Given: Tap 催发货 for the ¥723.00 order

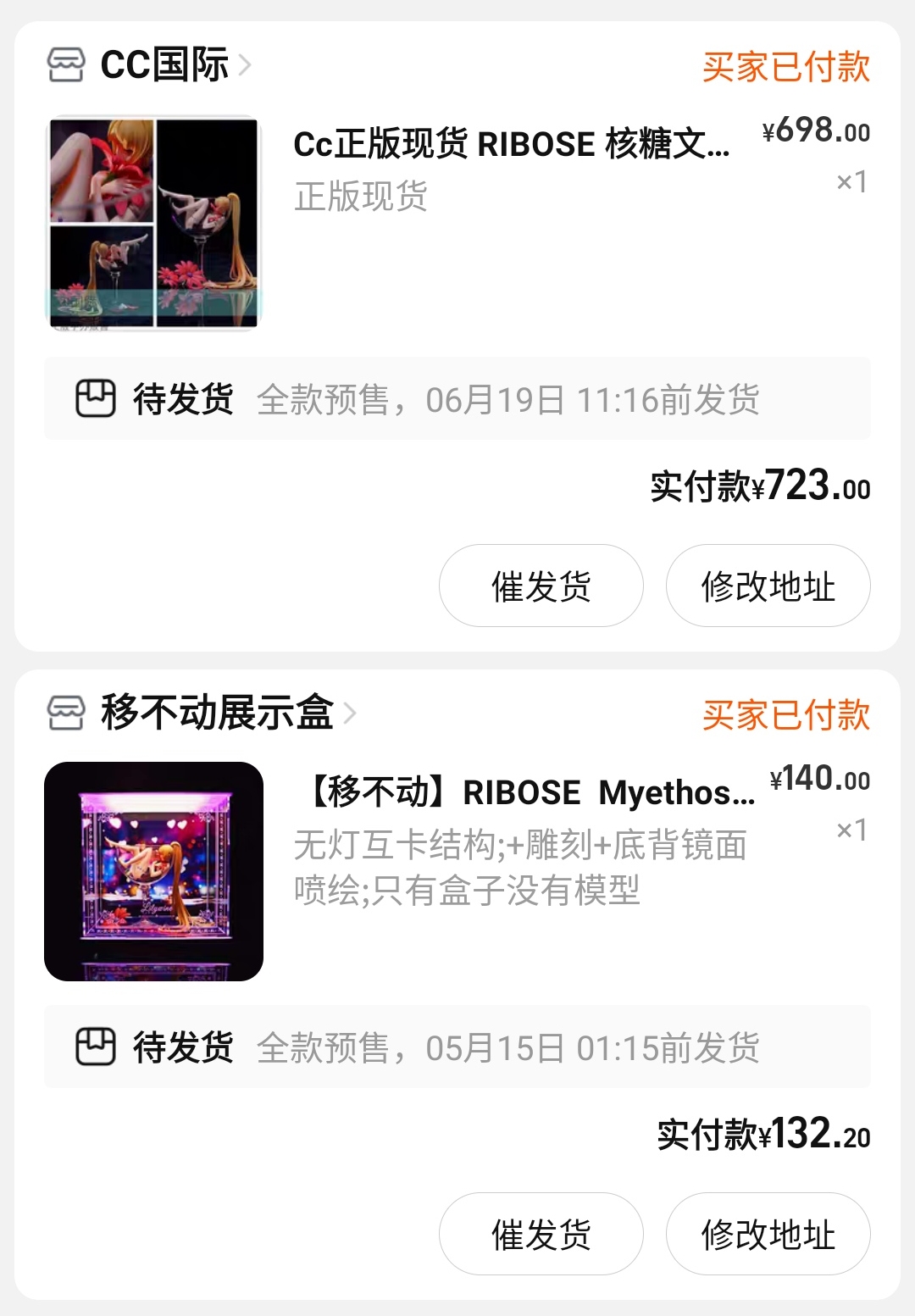Looking at the screenshot, I should pyautogui.click(x=541, y=586).
